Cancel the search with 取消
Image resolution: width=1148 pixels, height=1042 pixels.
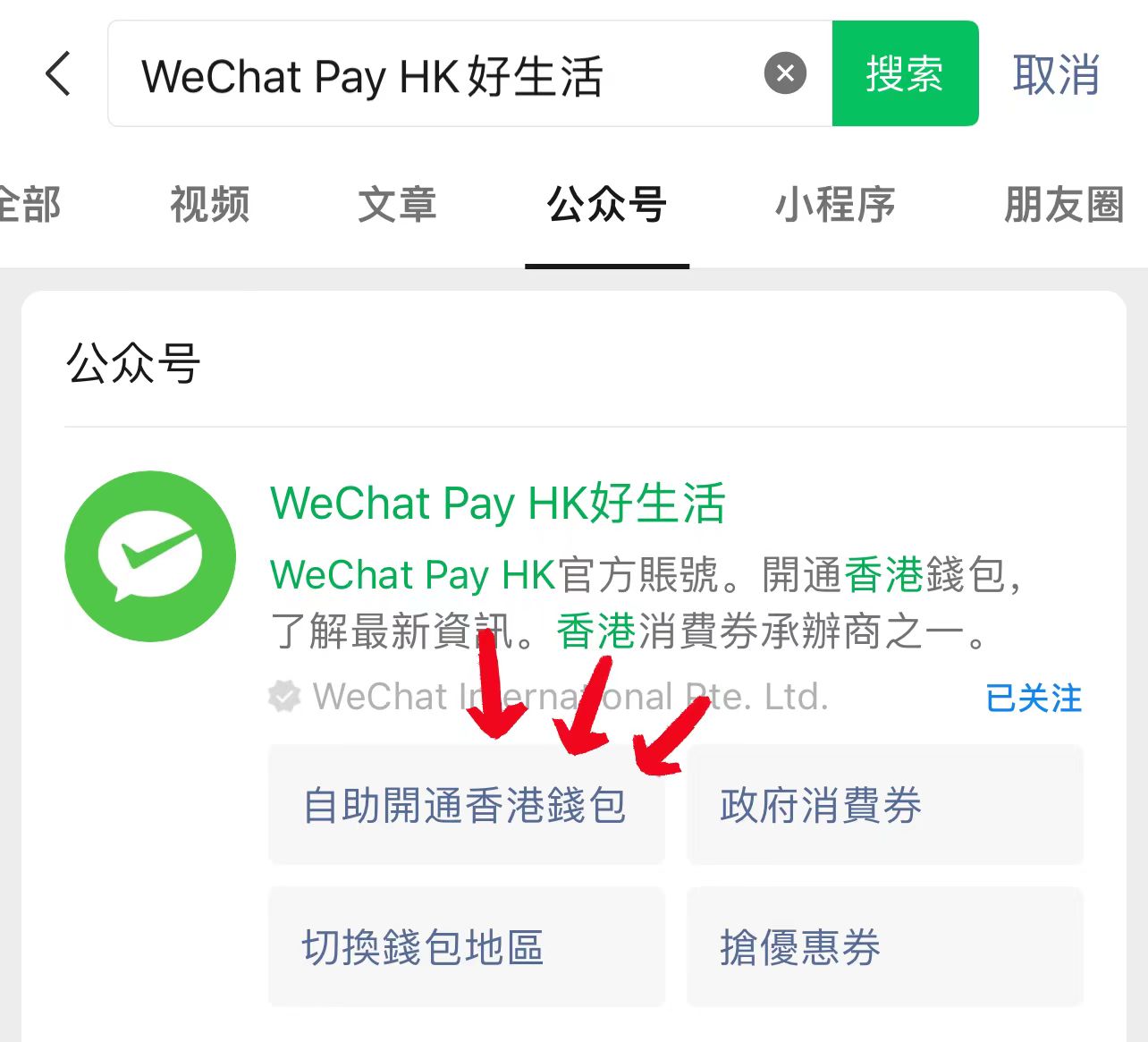(1056, 74)
